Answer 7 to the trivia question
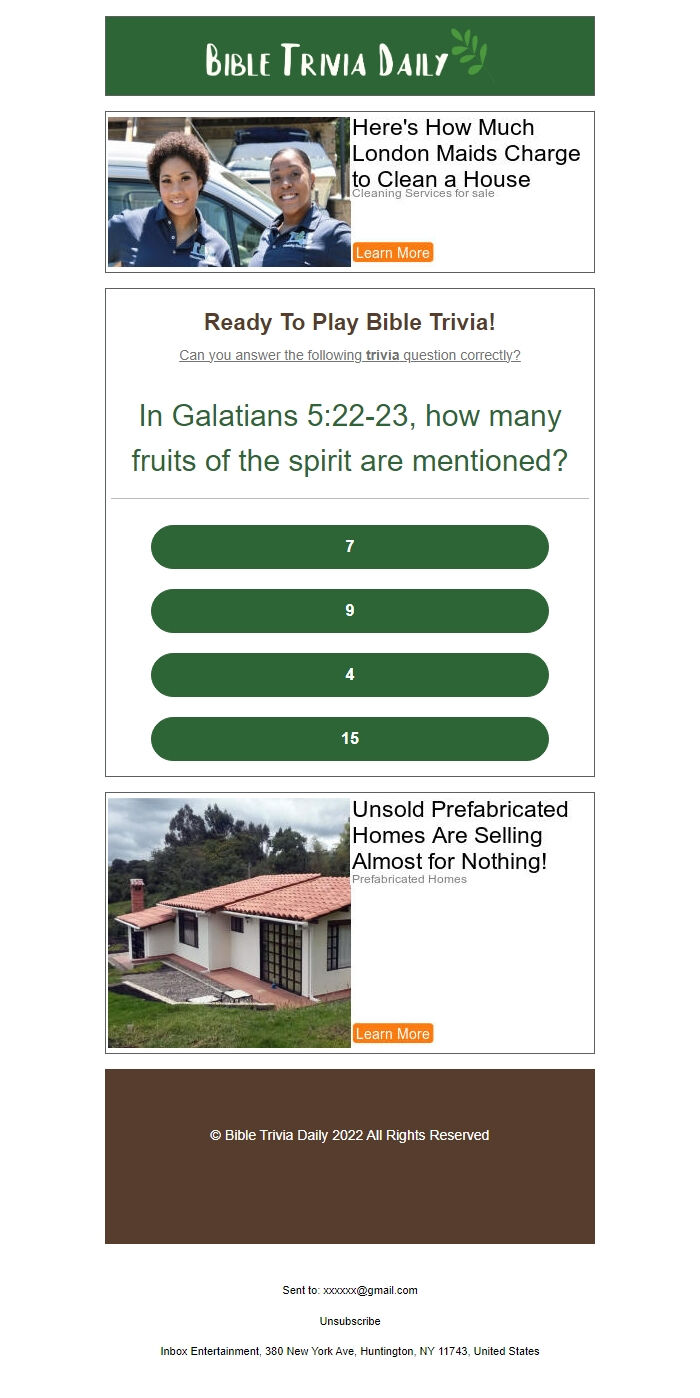 click(x=350, y=547)
